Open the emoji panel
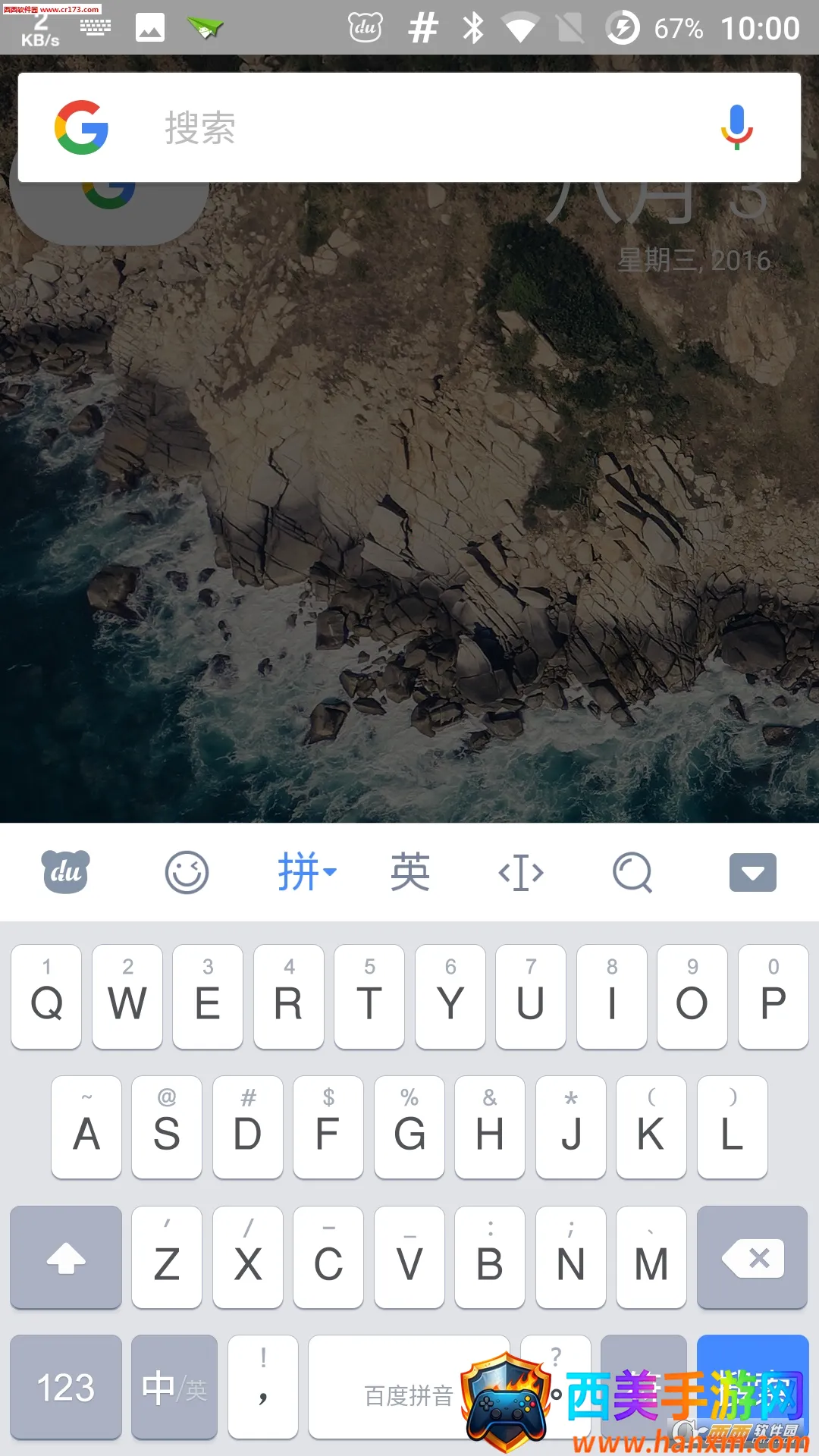 click(x=187, y=872)
